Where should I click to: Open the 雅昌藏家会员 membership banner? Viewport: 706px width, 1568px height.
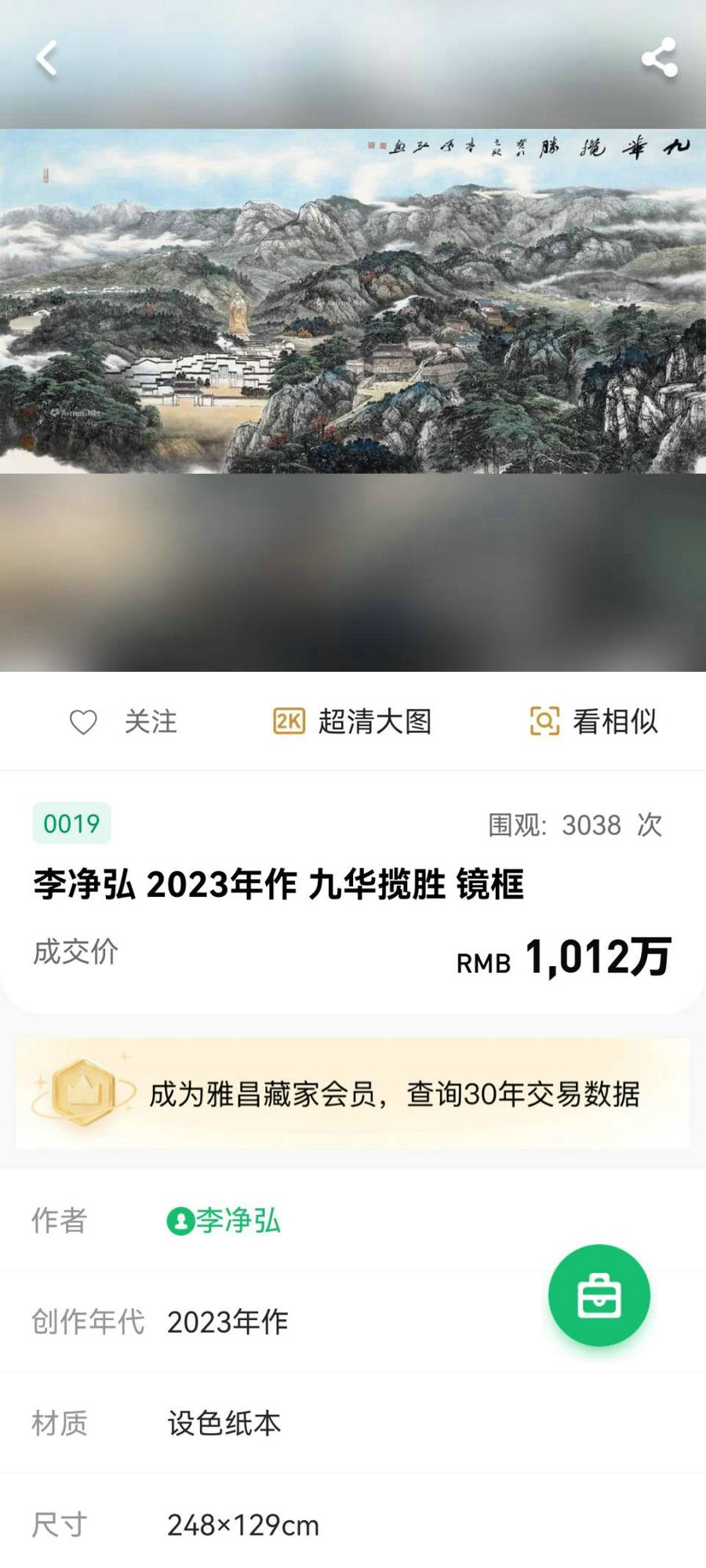[353, 1093]
